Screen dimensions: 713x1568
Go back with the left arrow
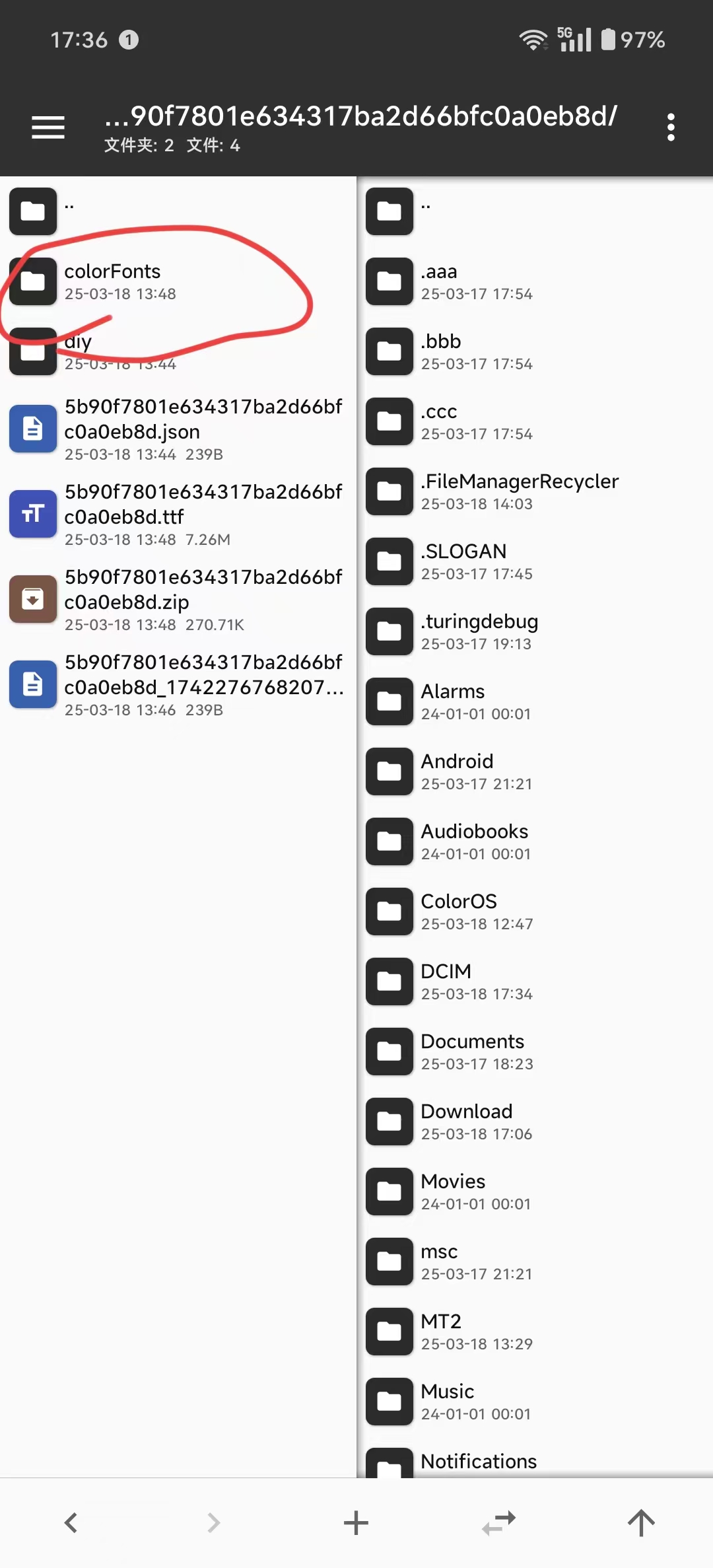point(71,1522)
